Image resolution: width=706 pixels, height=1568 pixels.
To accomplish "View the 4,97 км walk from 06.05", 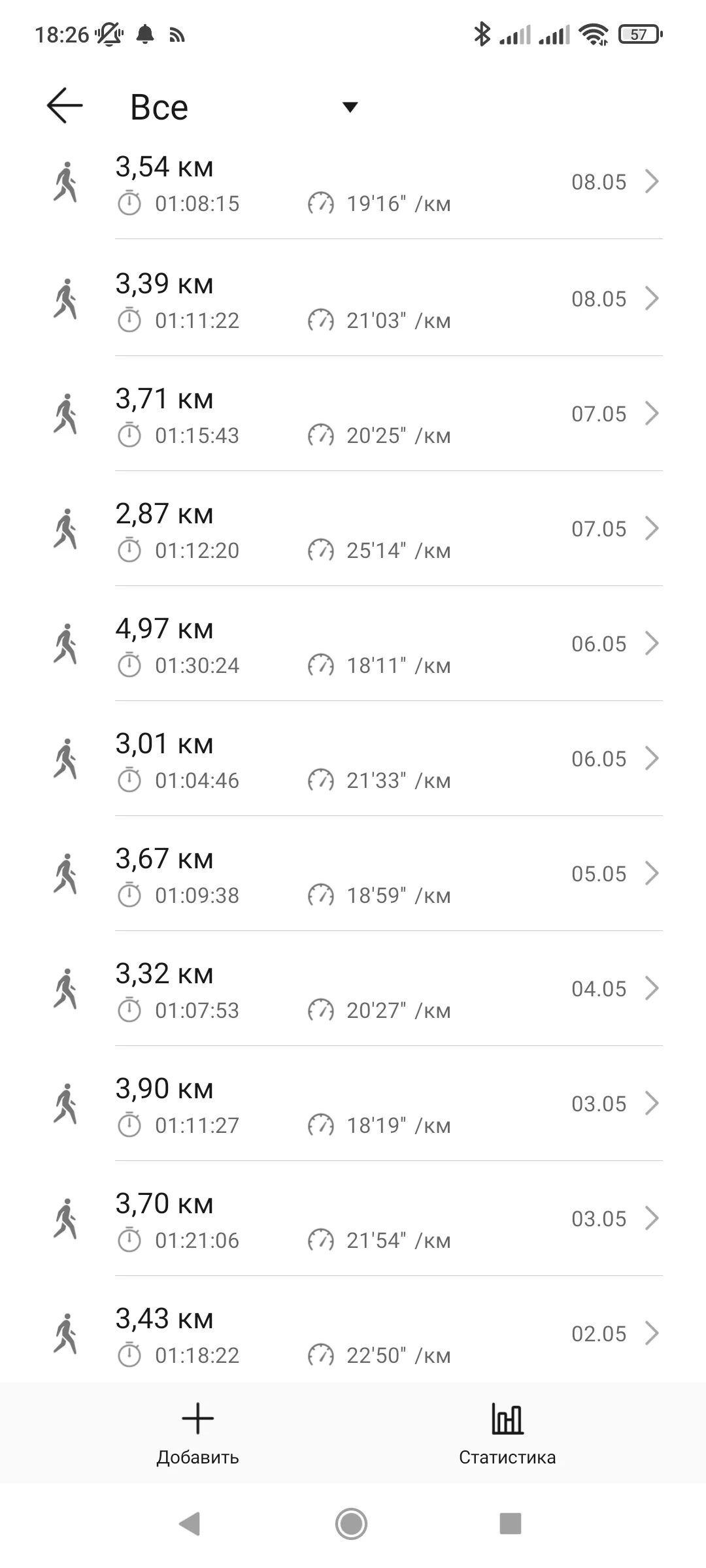I will pyautogui.click(x=388, y=645).
